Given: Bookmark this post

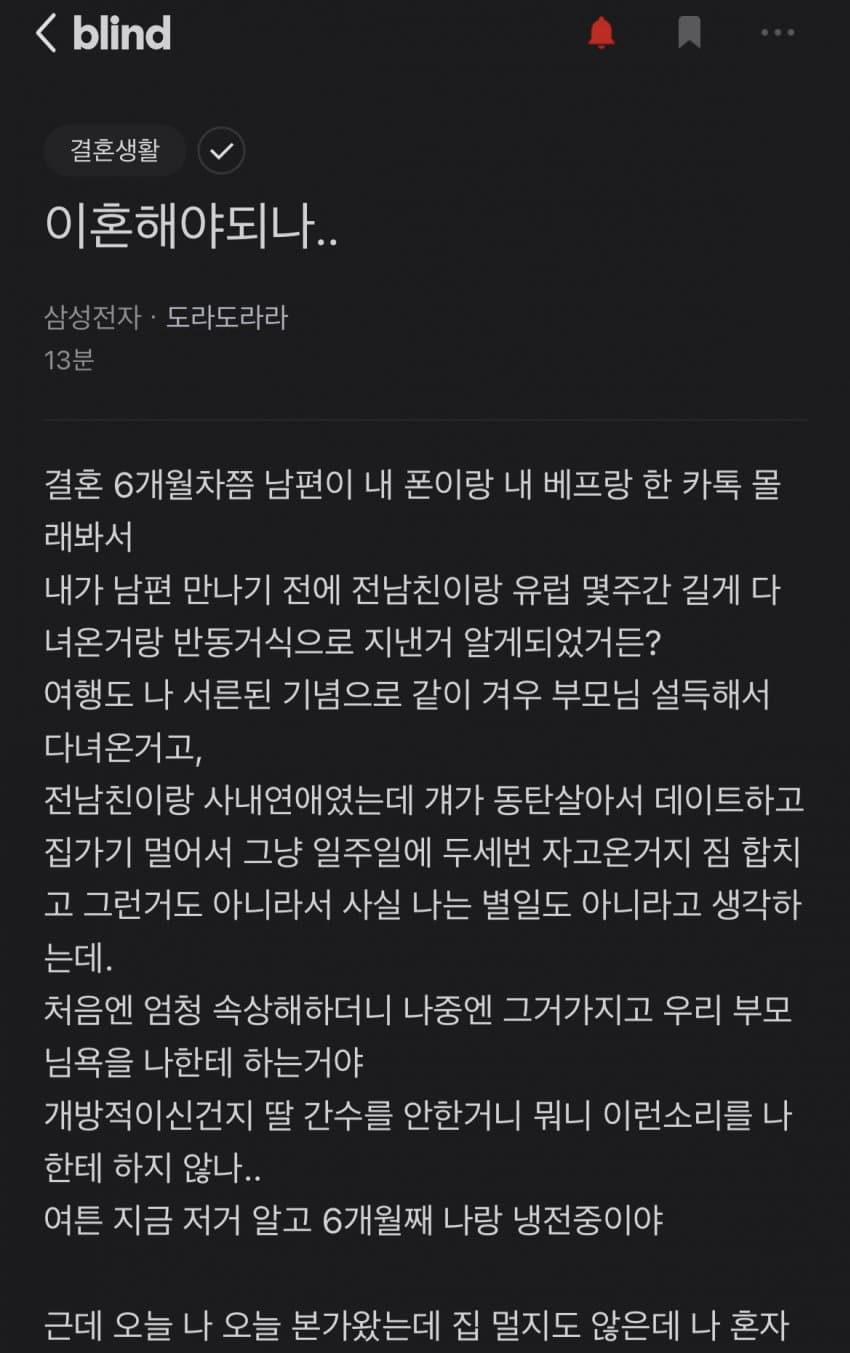Looking at the screenshot, I should click(689, 33).
